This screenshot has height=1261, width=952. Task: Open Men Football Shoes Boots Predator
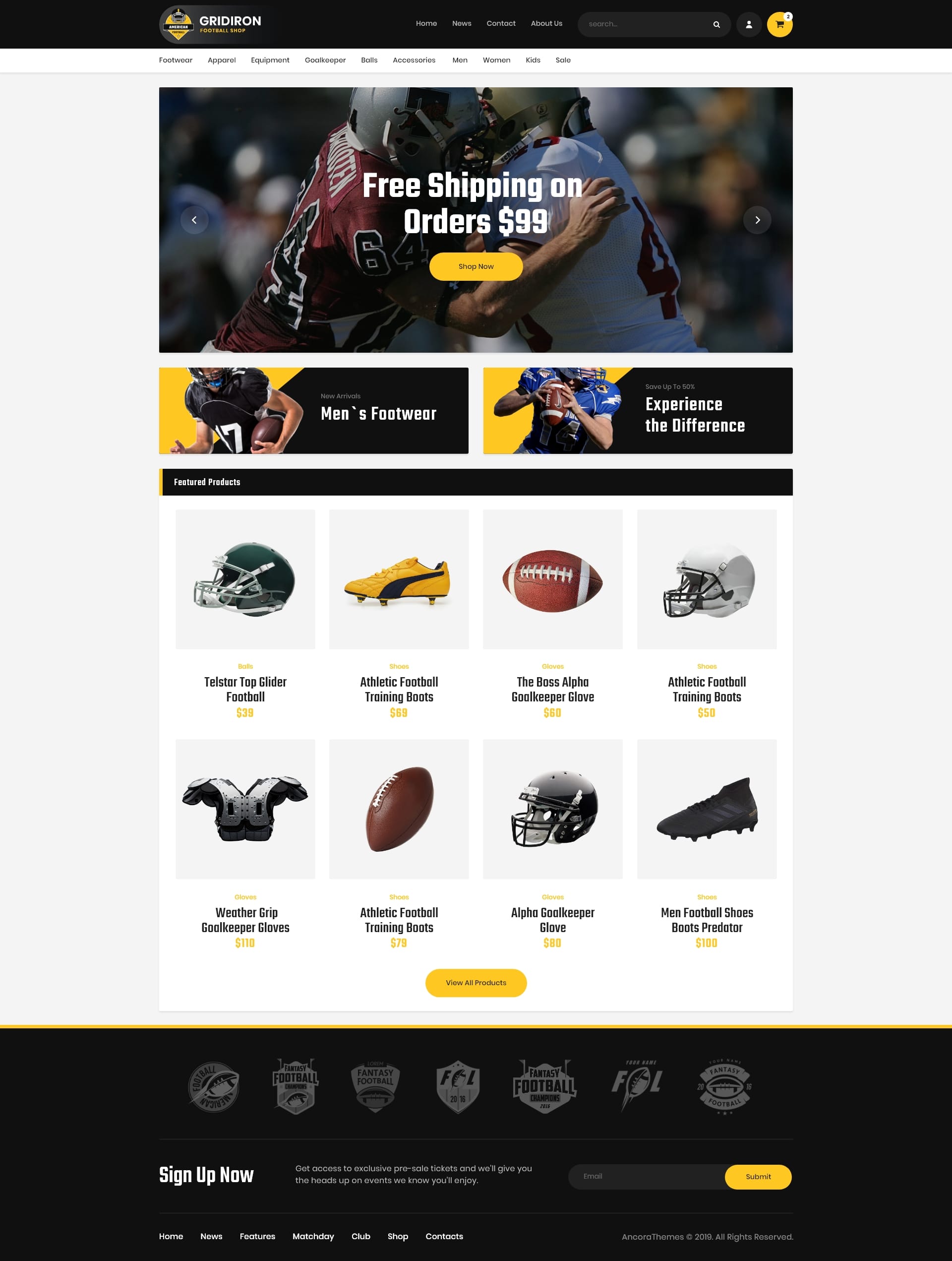pyautogui.click(x=707, y=919)
